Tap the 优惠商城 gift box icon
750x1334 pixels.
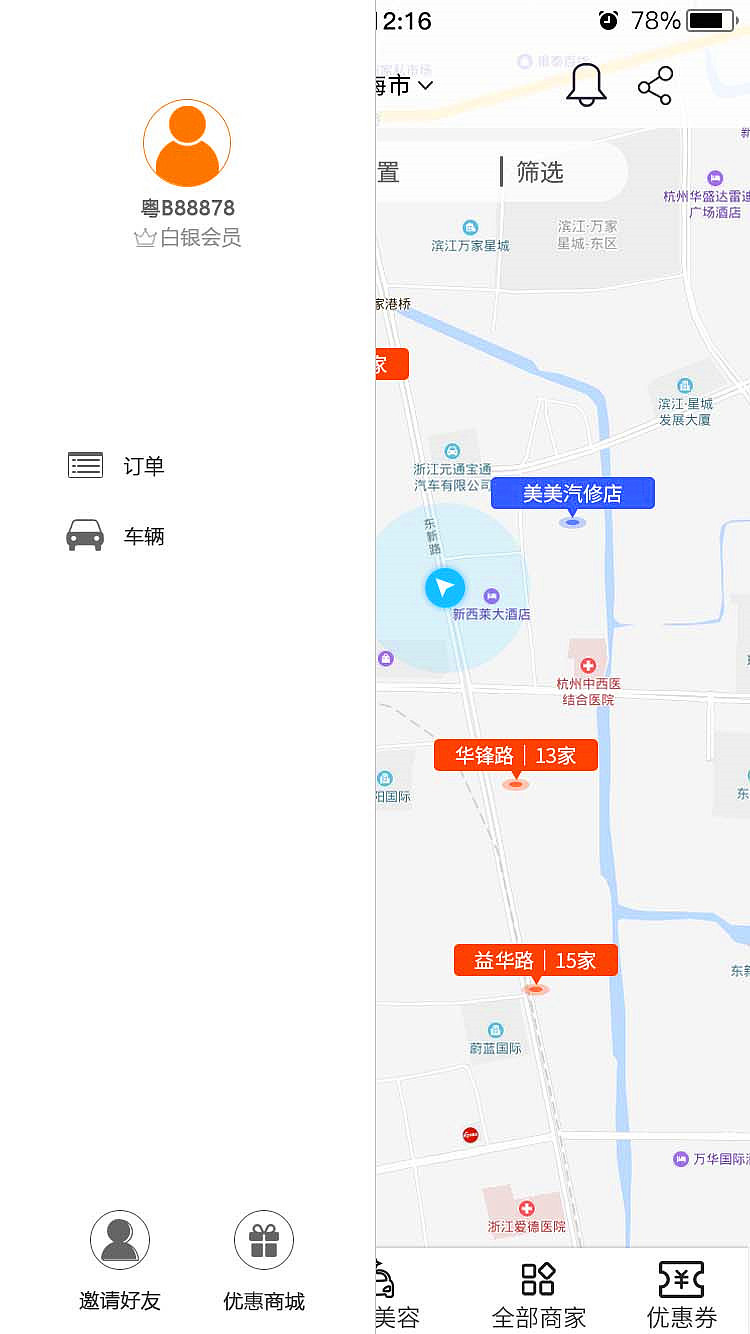pyautogui.click(x=263, y=1239)
